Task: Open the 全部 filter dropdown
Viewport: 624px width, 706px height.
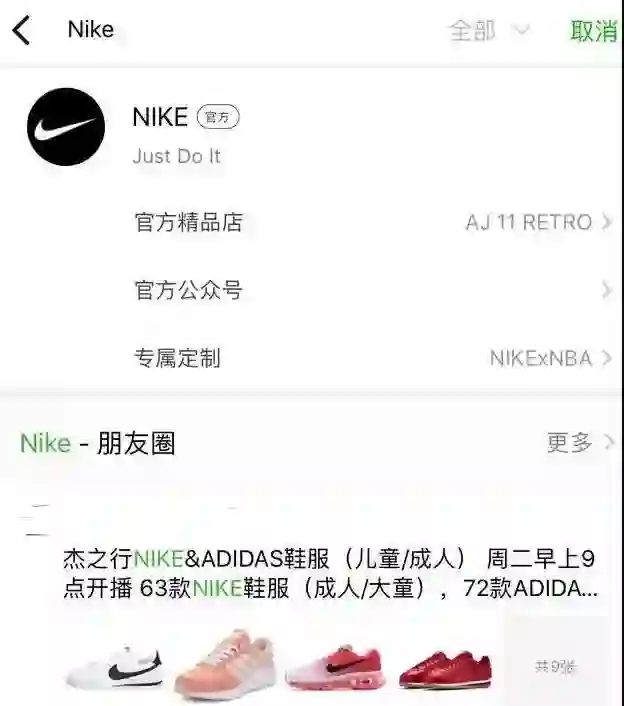Action: pyautogui.click(x=488, y=31)
